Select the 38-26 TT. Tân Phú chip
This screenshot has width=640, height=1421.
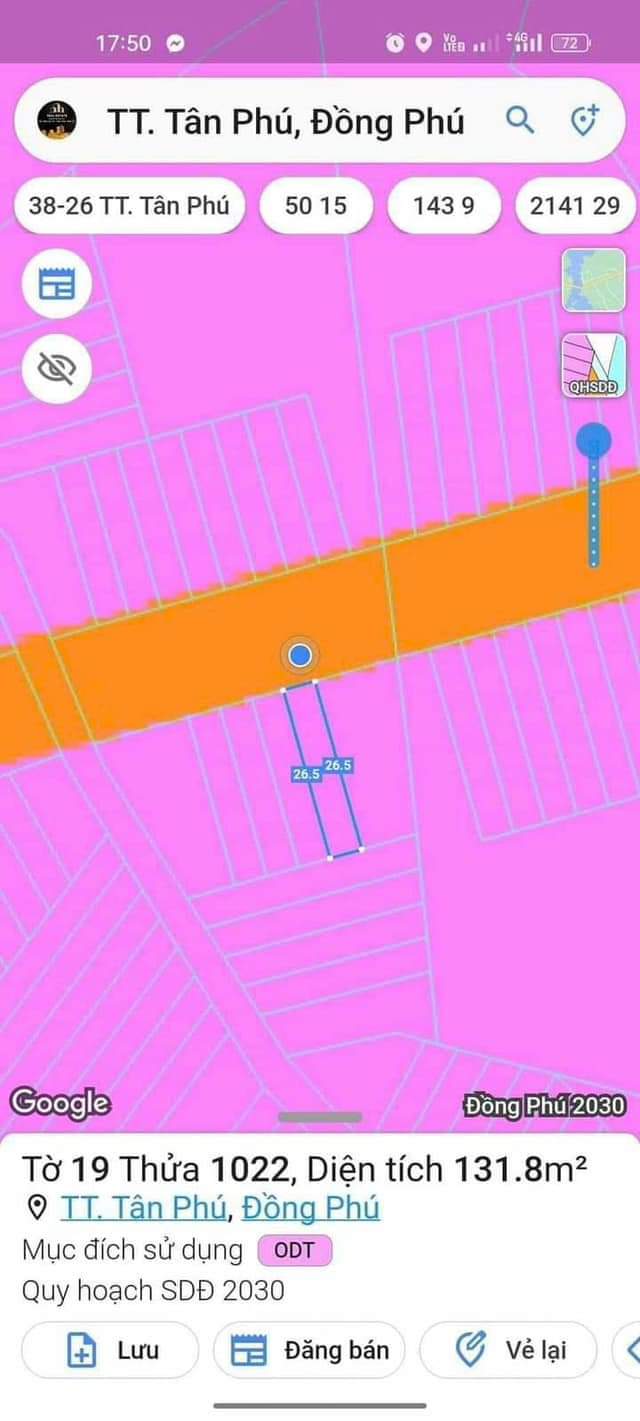pos(129,206)
